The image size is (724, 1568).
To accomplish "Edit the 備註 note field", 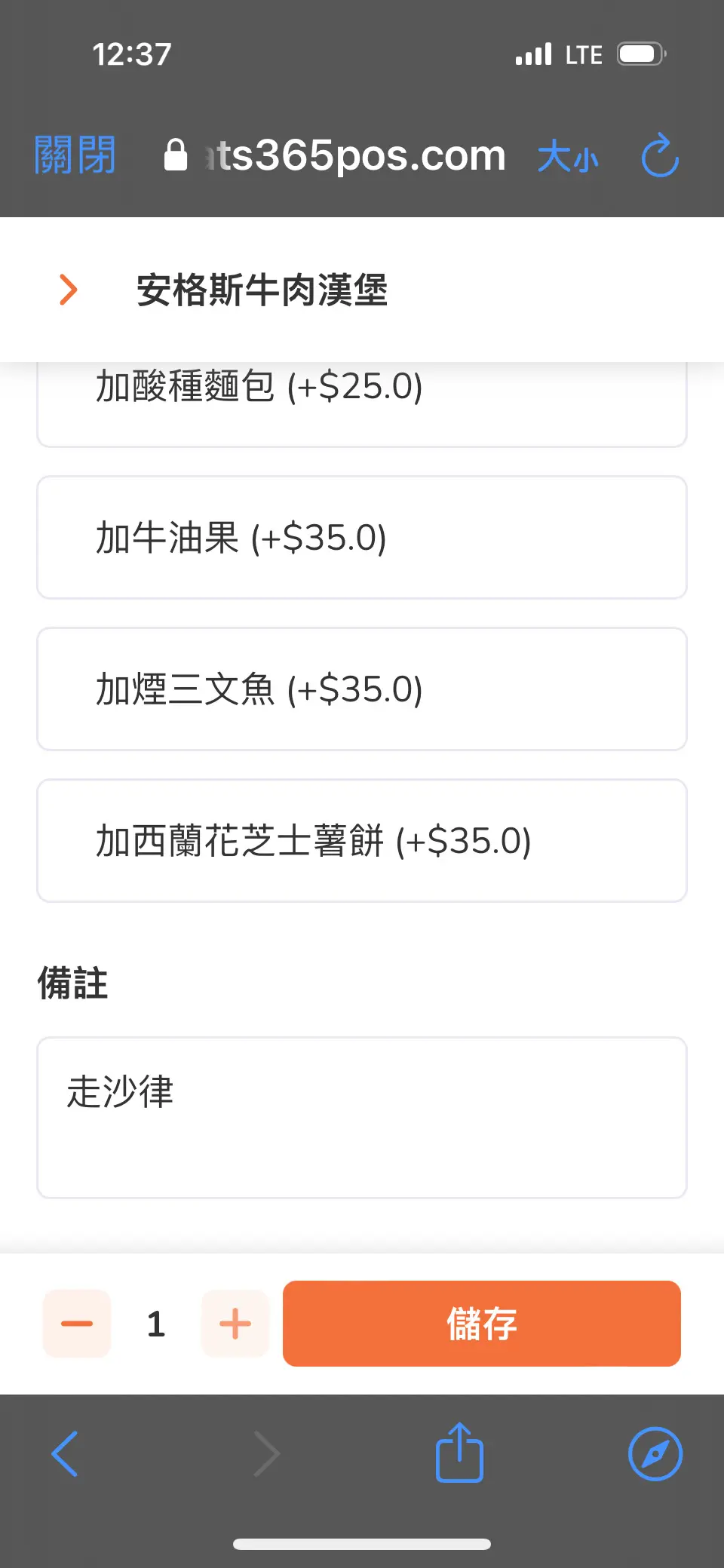I will tap(362, 1118).
